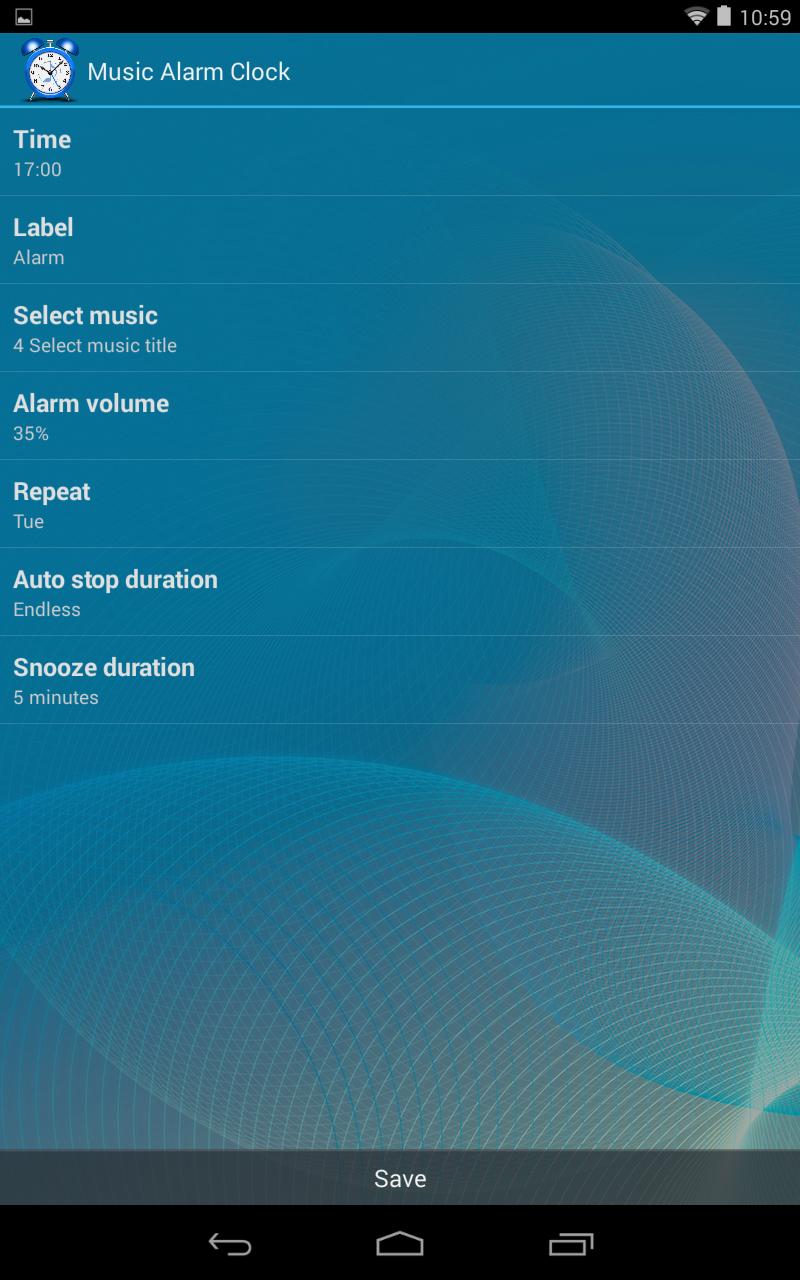Edit the alarm Label
800x1280 pixels.
[400, 240]
